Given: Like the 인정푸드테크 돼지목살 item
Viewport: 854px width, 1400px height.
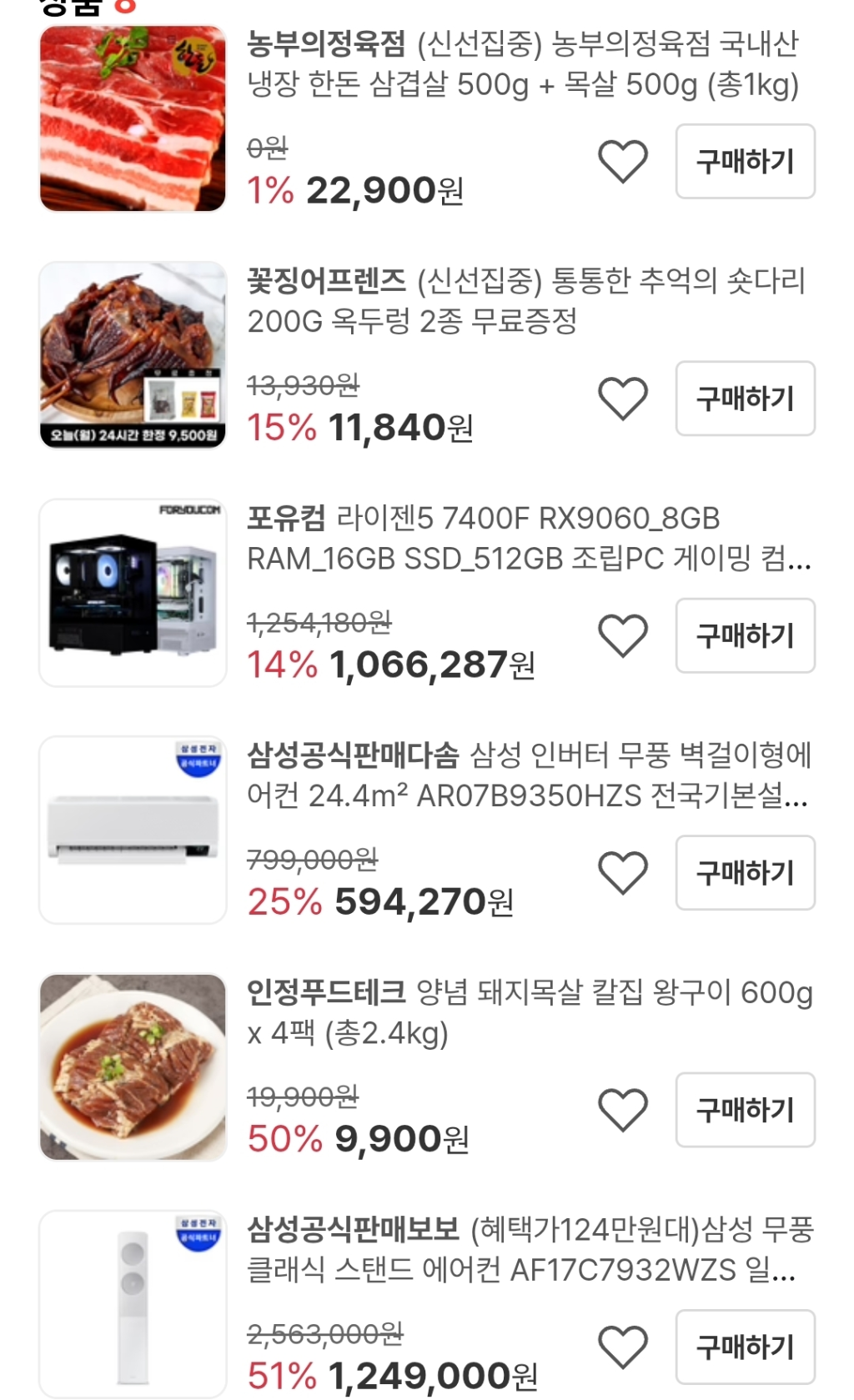Looking at the screenshot, I should tap(622, 1109).
